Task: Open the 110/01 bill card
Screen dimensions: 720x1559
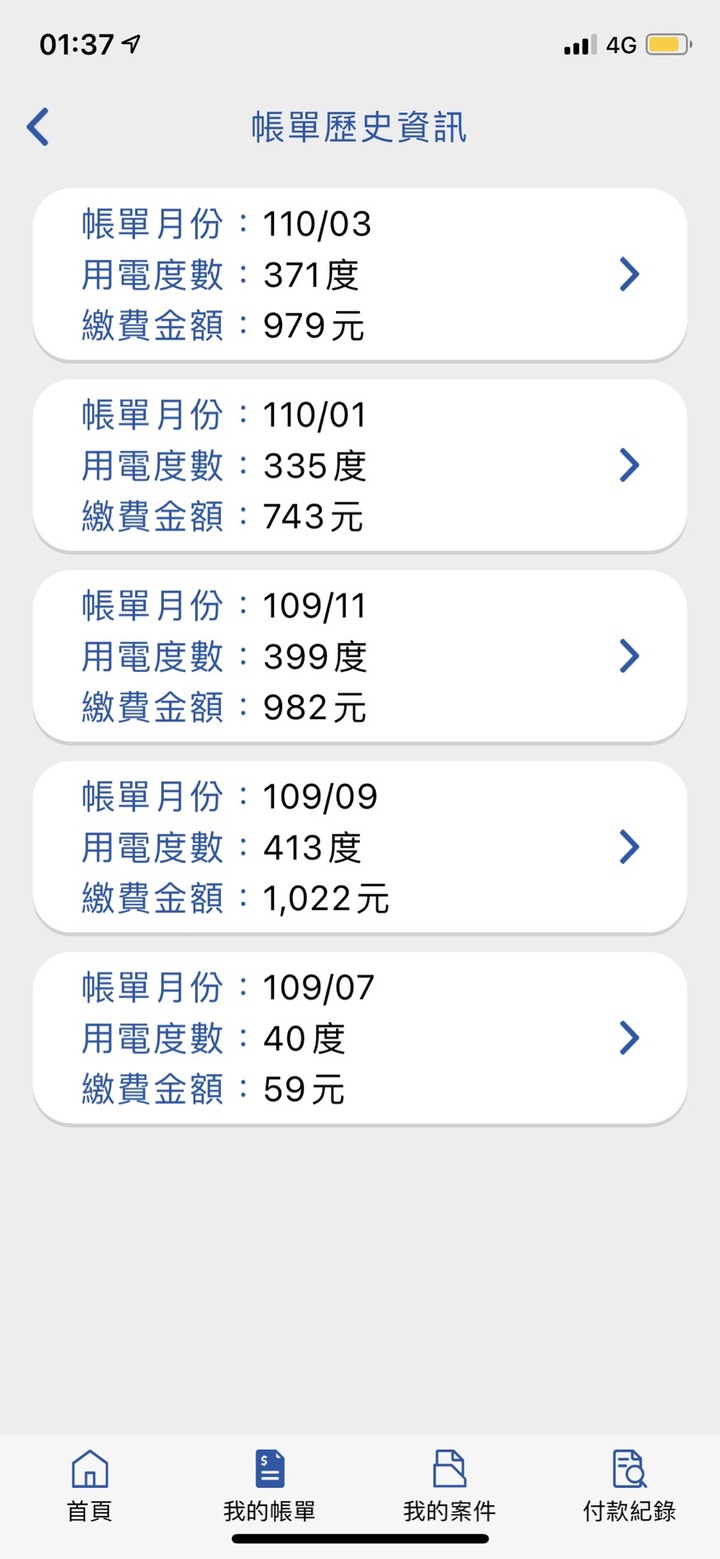Action: point(360,465)
